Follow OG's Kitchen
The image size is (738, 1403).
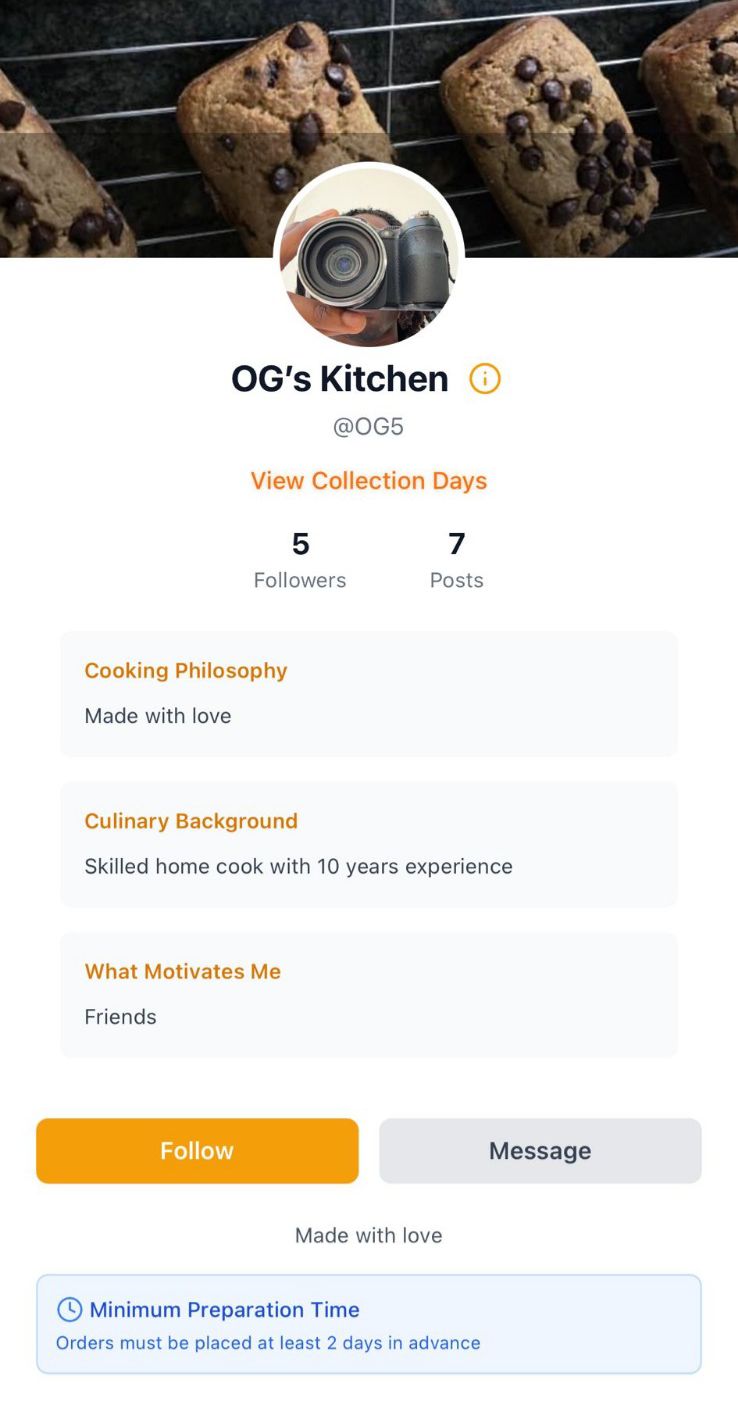pos(197,1151)
